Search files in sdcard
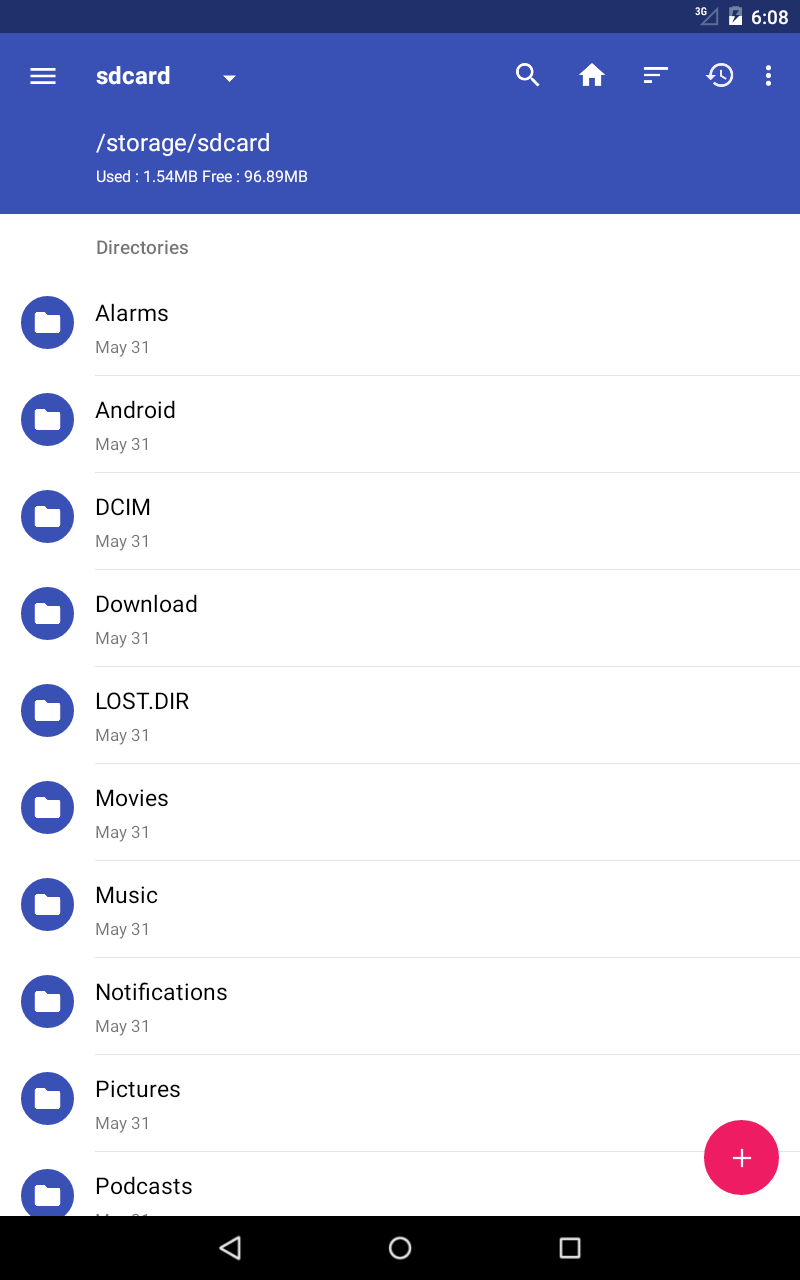This screenshot has height=1280, width=800. tap(528, 76)
